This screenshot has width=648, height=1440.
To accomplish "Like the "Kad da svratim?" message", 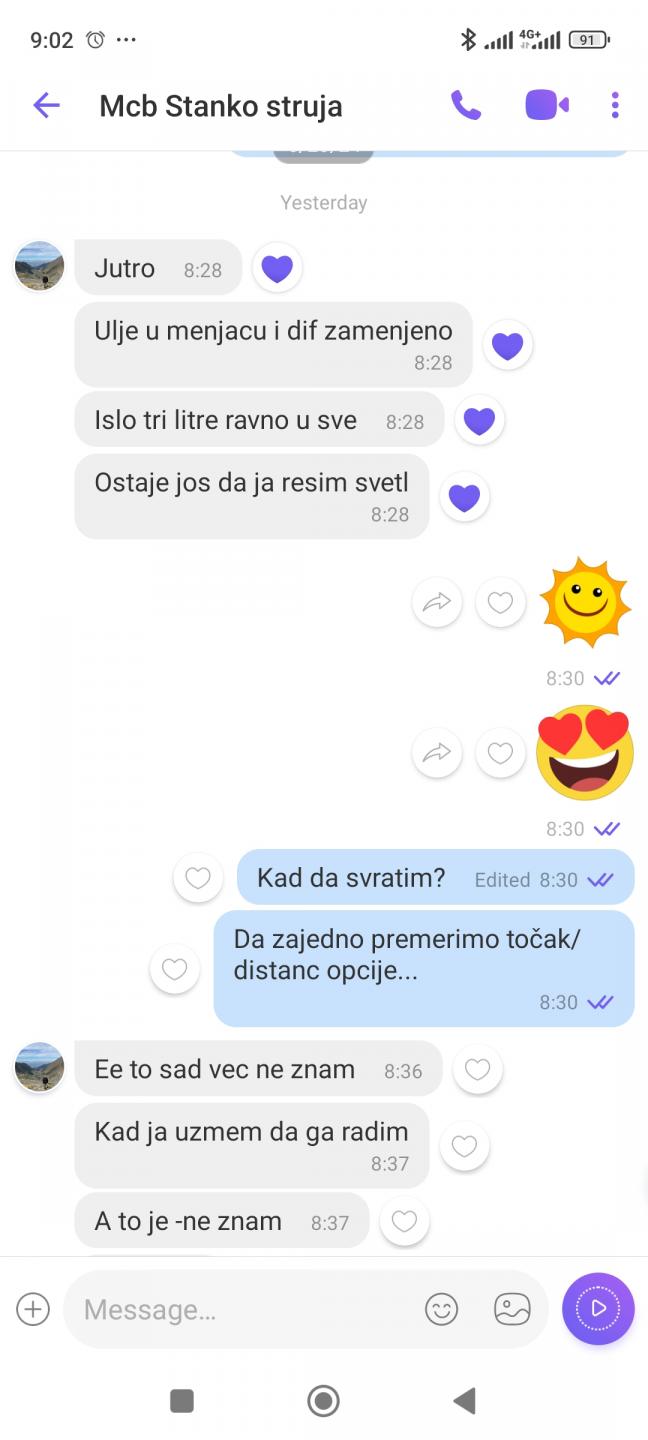I will coord(198,878).
